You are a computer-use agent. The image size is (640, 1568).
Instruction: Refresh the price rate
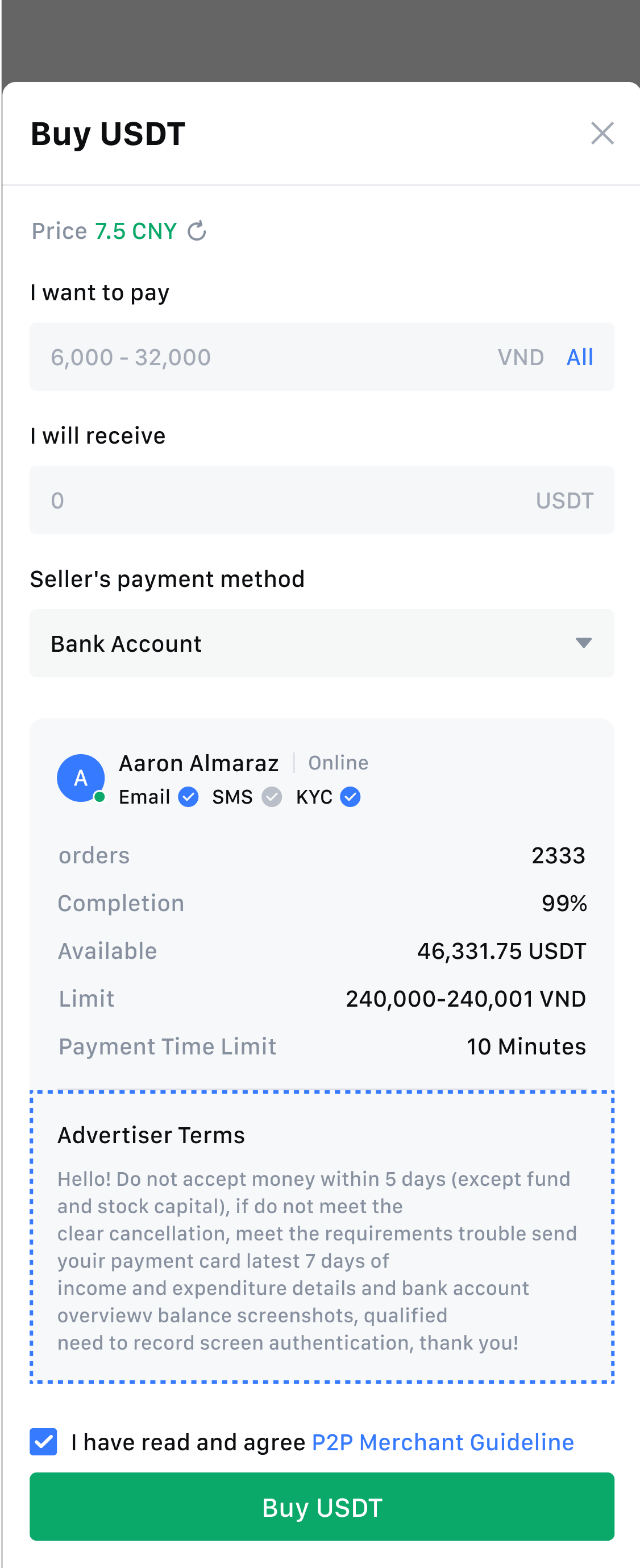point(196,231)
